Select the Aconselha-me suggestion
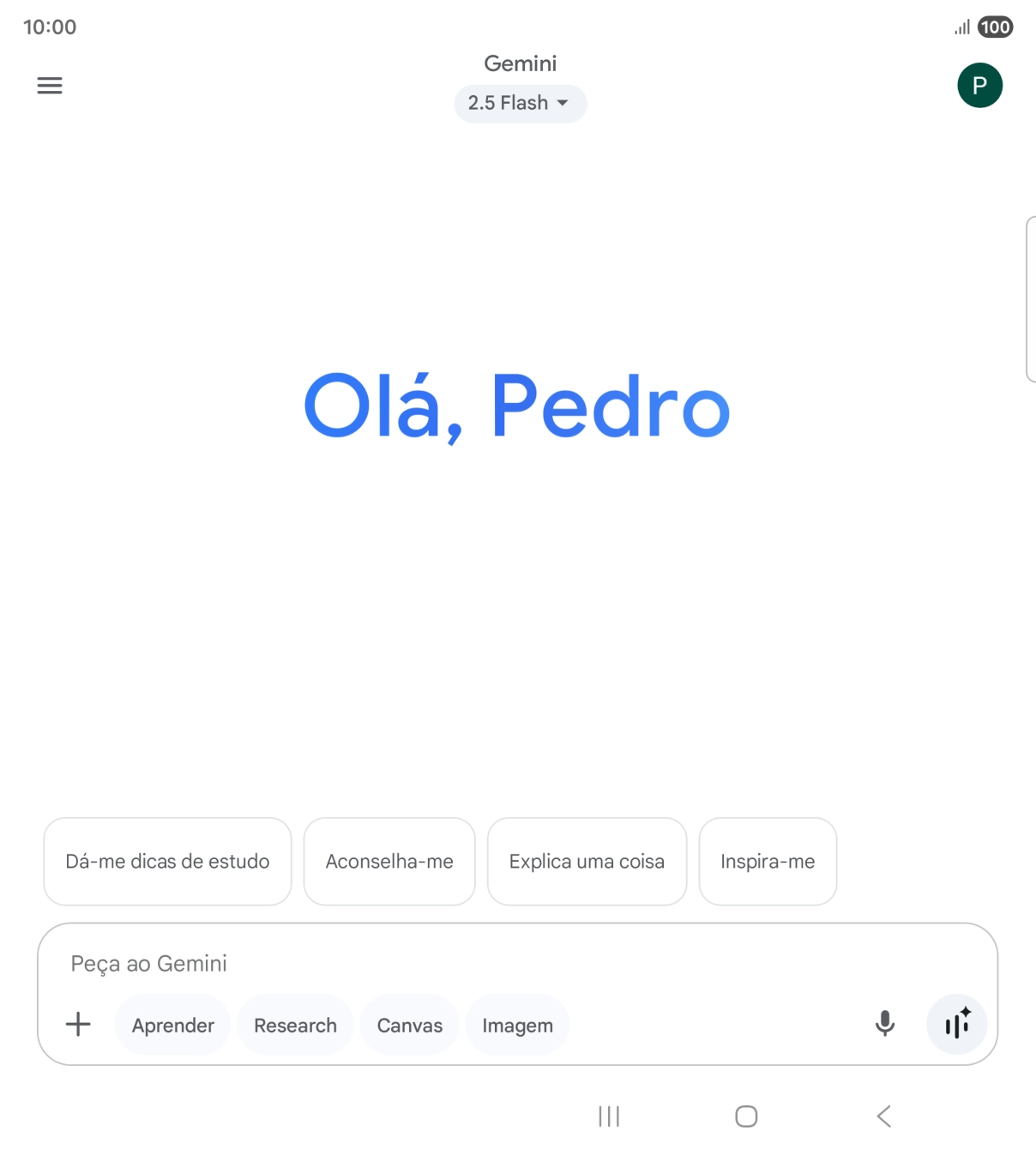The height and width of the screenshot is (1149, 1036). click(x=388, y=861)
